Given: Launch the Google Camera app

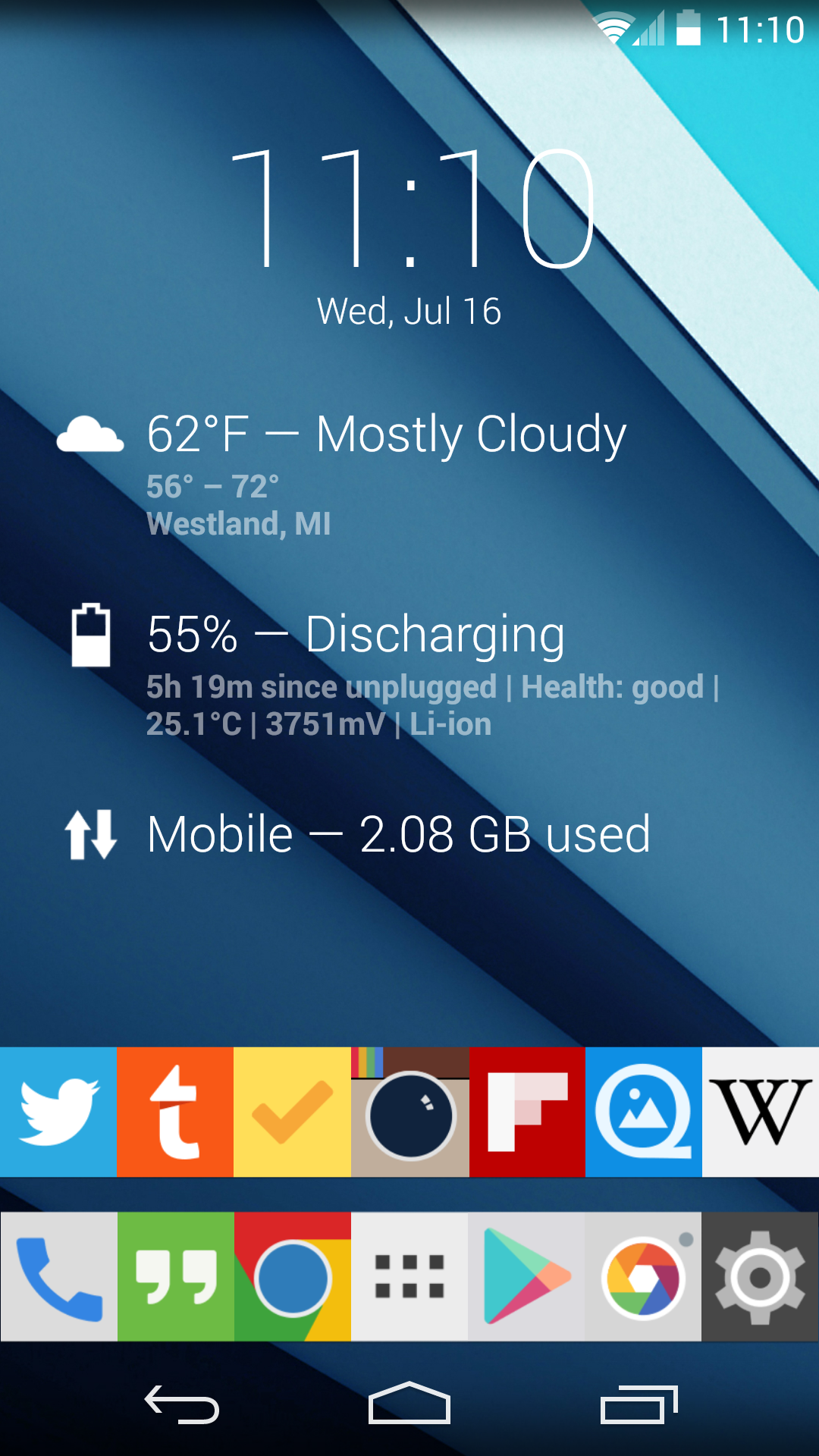Looking at the screenshot, I should click(643, 1277).
